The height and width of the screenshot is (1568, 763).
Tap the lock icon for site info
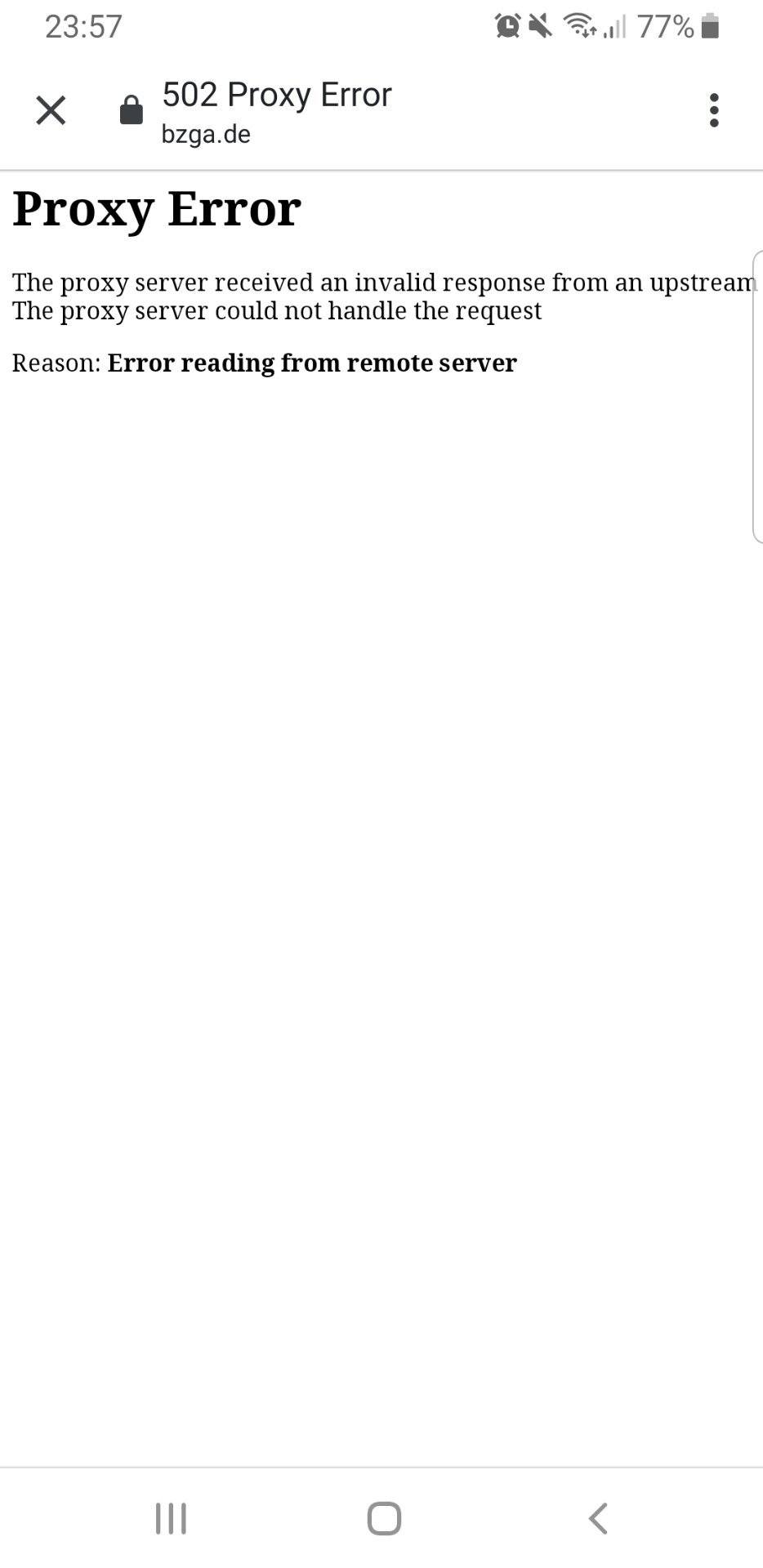132,109
